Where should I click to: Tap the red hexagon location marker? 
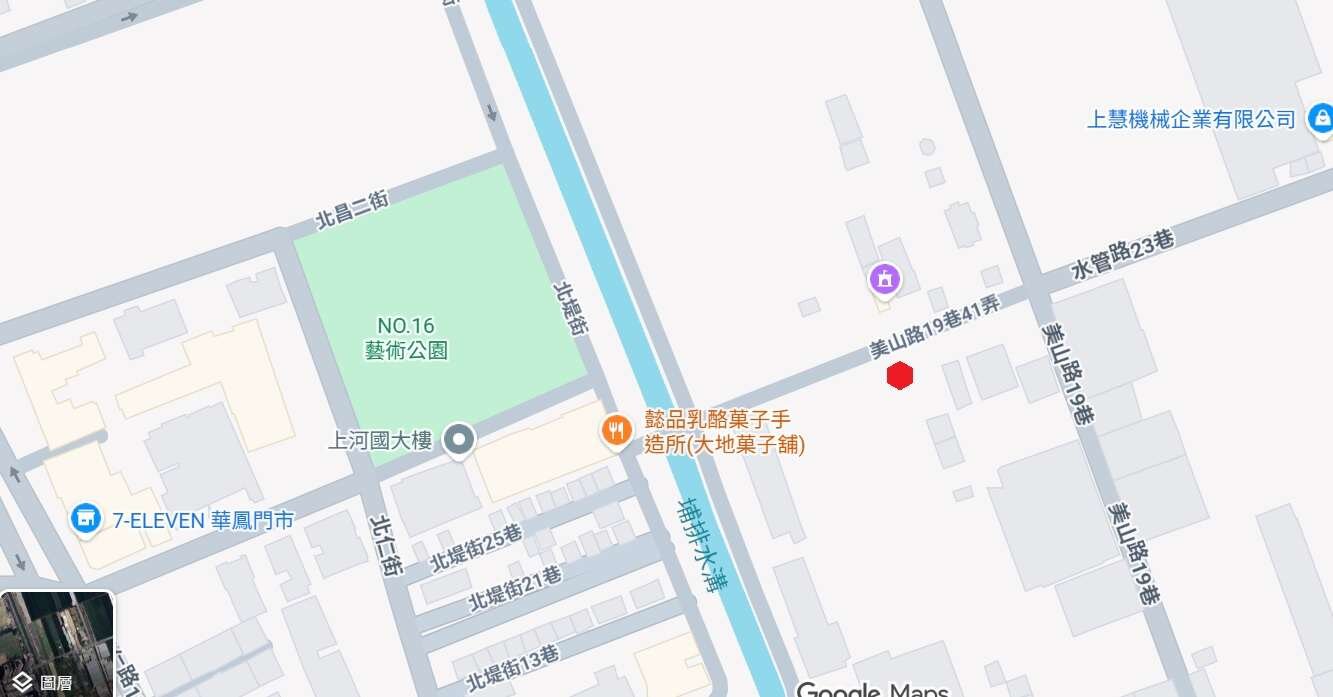900,376
